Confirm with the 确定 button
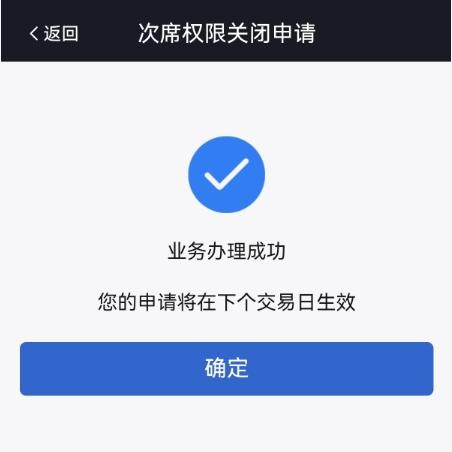 click(226, 369)
